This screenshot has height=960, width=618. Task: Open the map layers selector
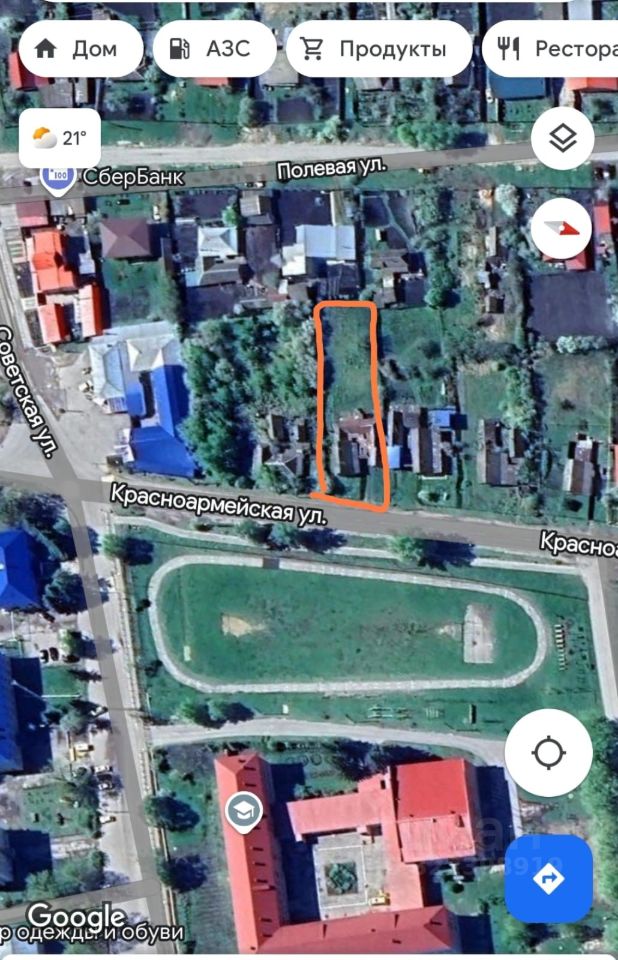click(563, 138)
